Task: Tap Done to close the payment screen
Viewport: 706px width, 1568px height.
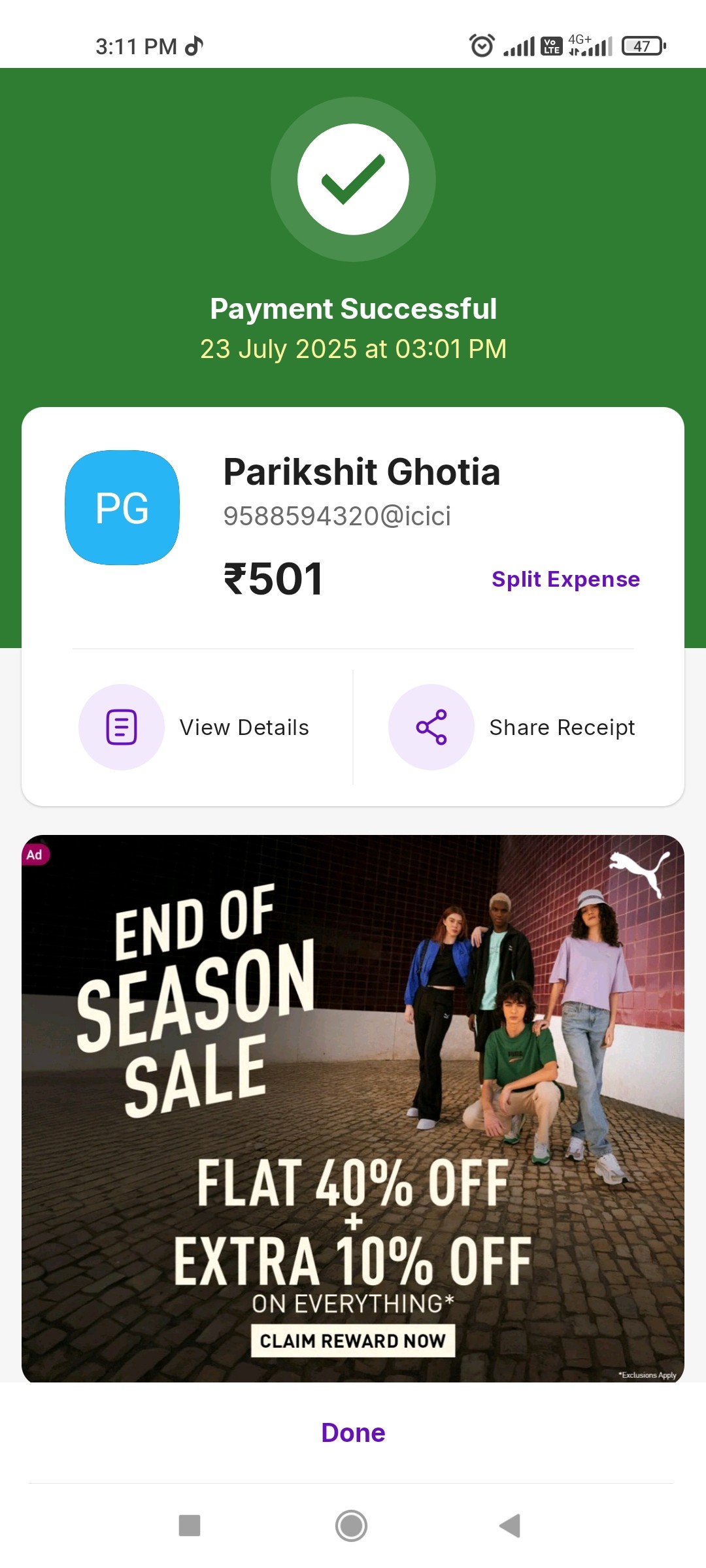Action: (353, 1433)
